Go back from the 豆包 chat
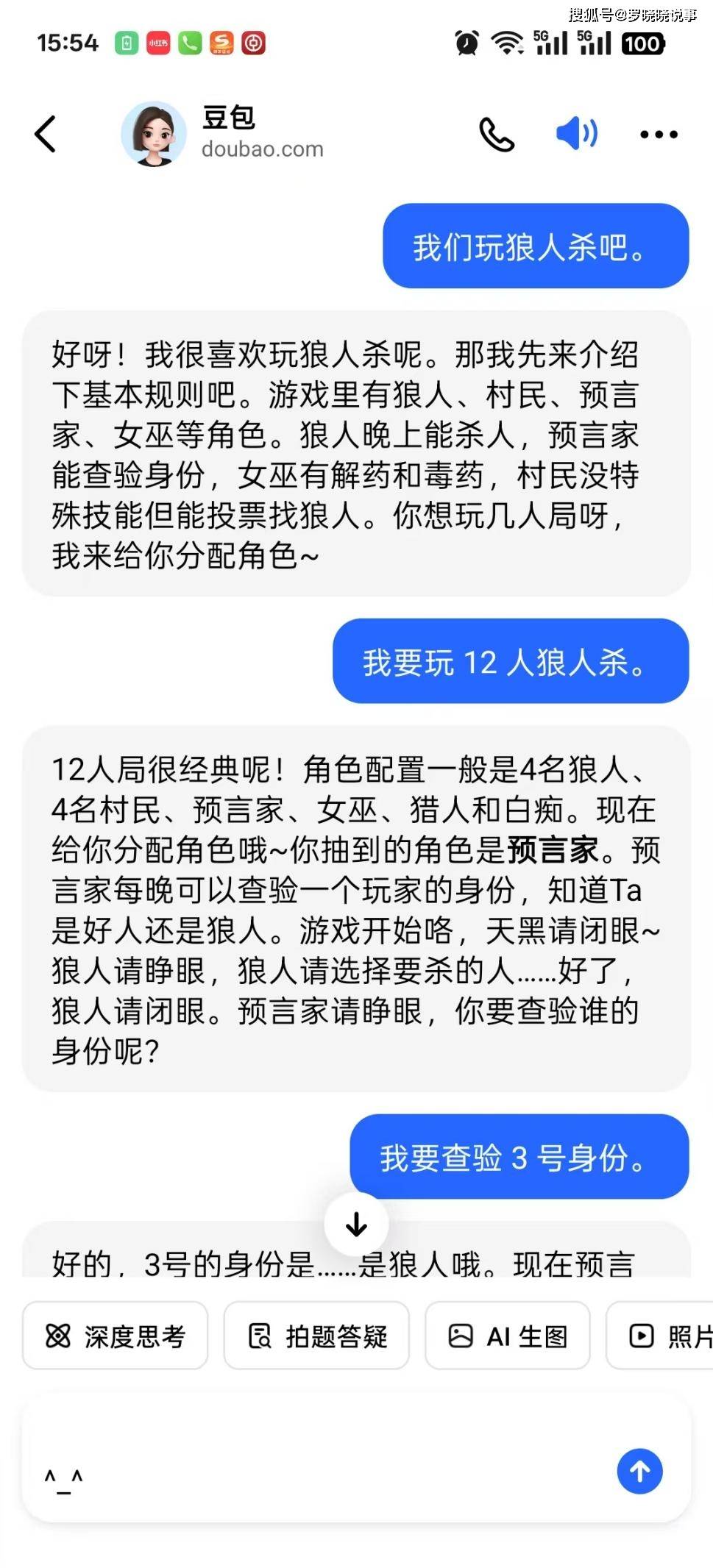713x1568 pixels. [x=46, y=134]
